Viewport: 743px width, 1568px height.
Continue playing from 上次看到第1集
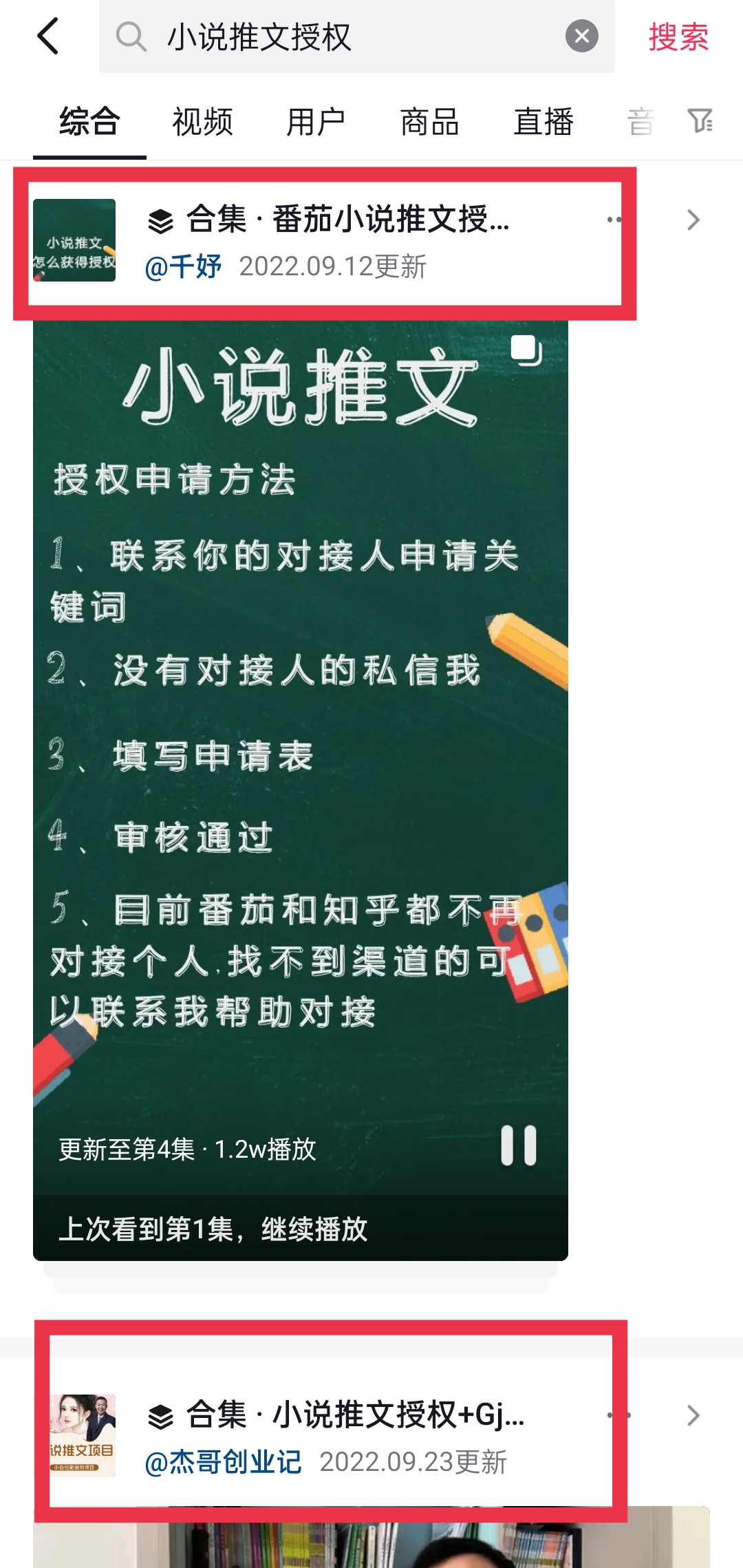pos(213,1229)
